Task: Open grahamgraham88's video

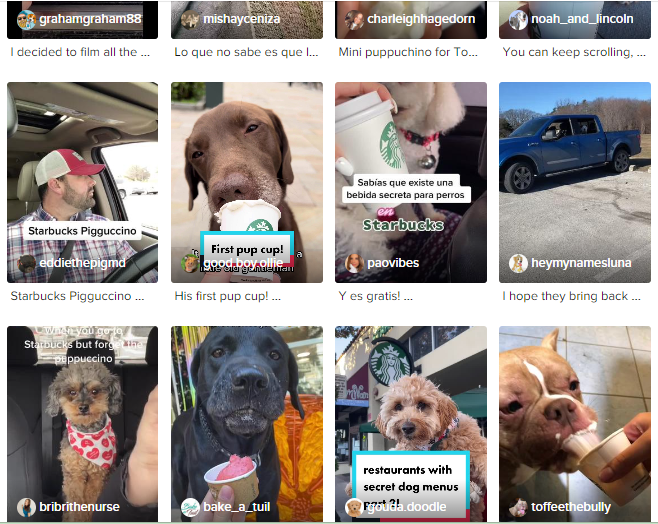Action: coord(82,18)
